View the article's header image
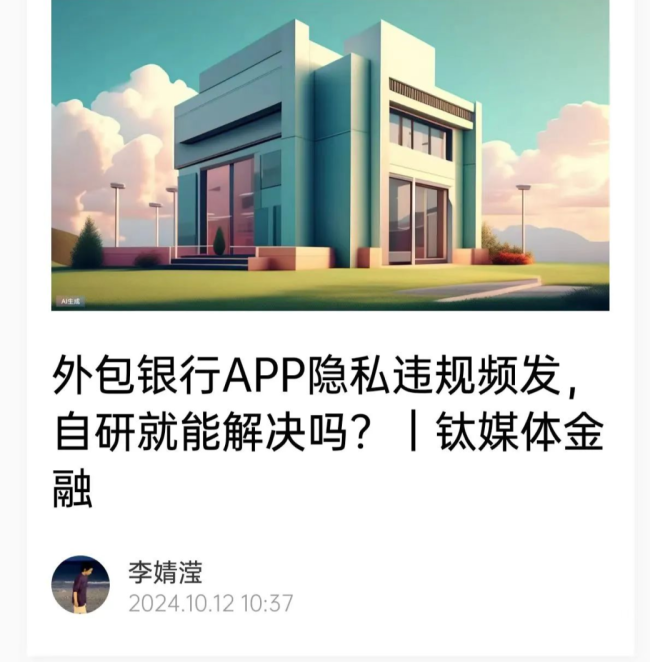 click(x=330, y=155)
